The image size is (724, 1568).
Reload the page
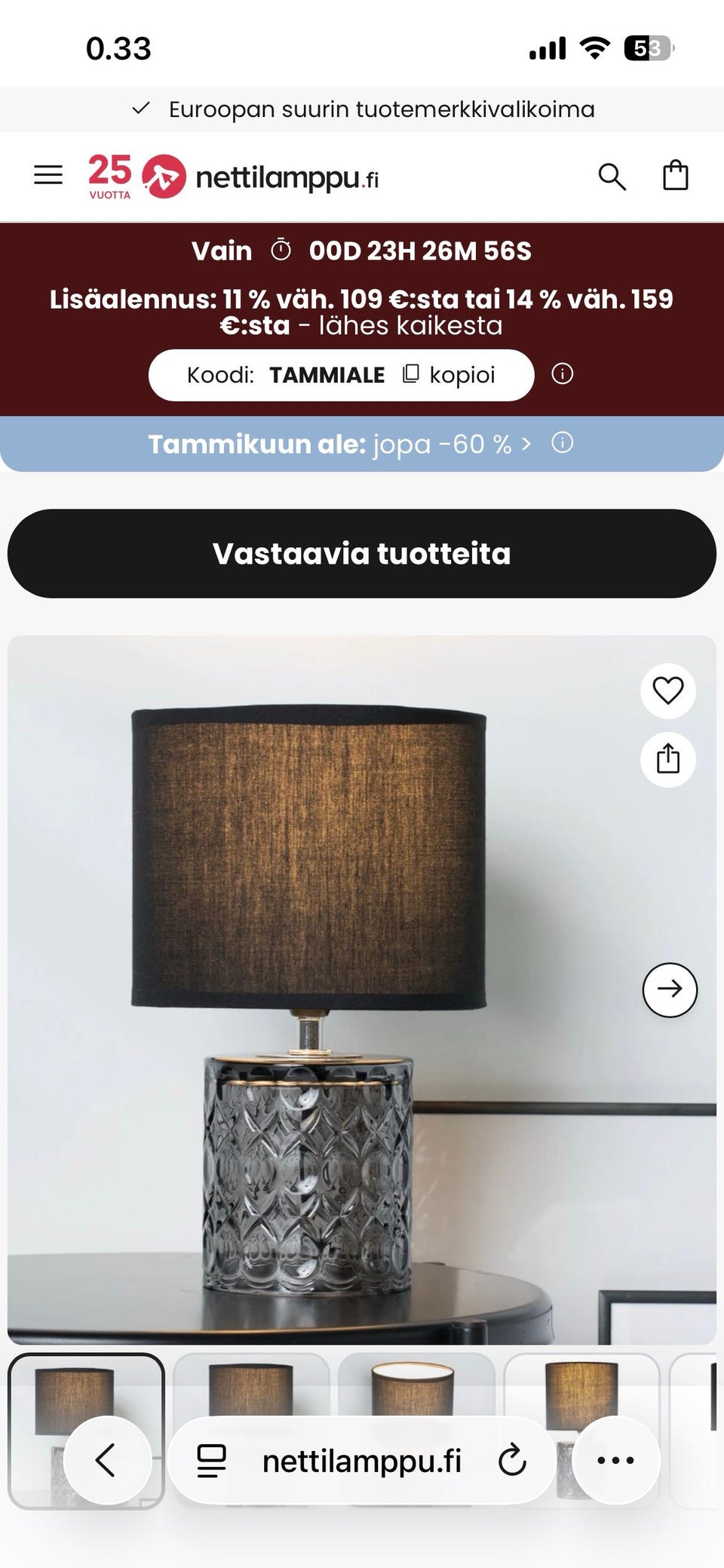click(x=512, y=1459)
